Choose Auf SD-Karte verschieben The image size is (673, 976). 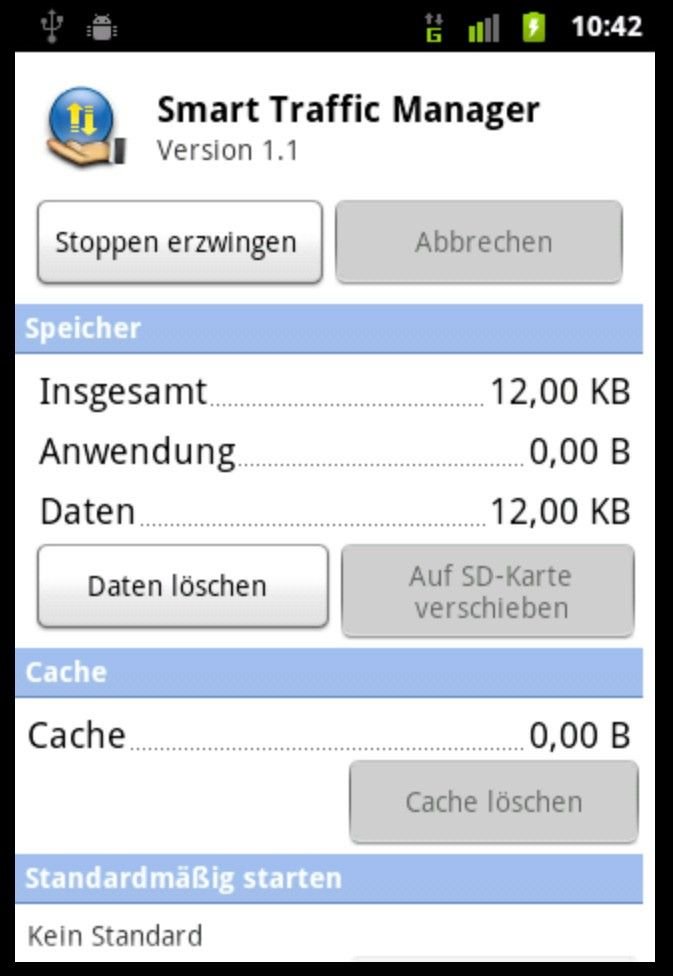click(488, 591)
